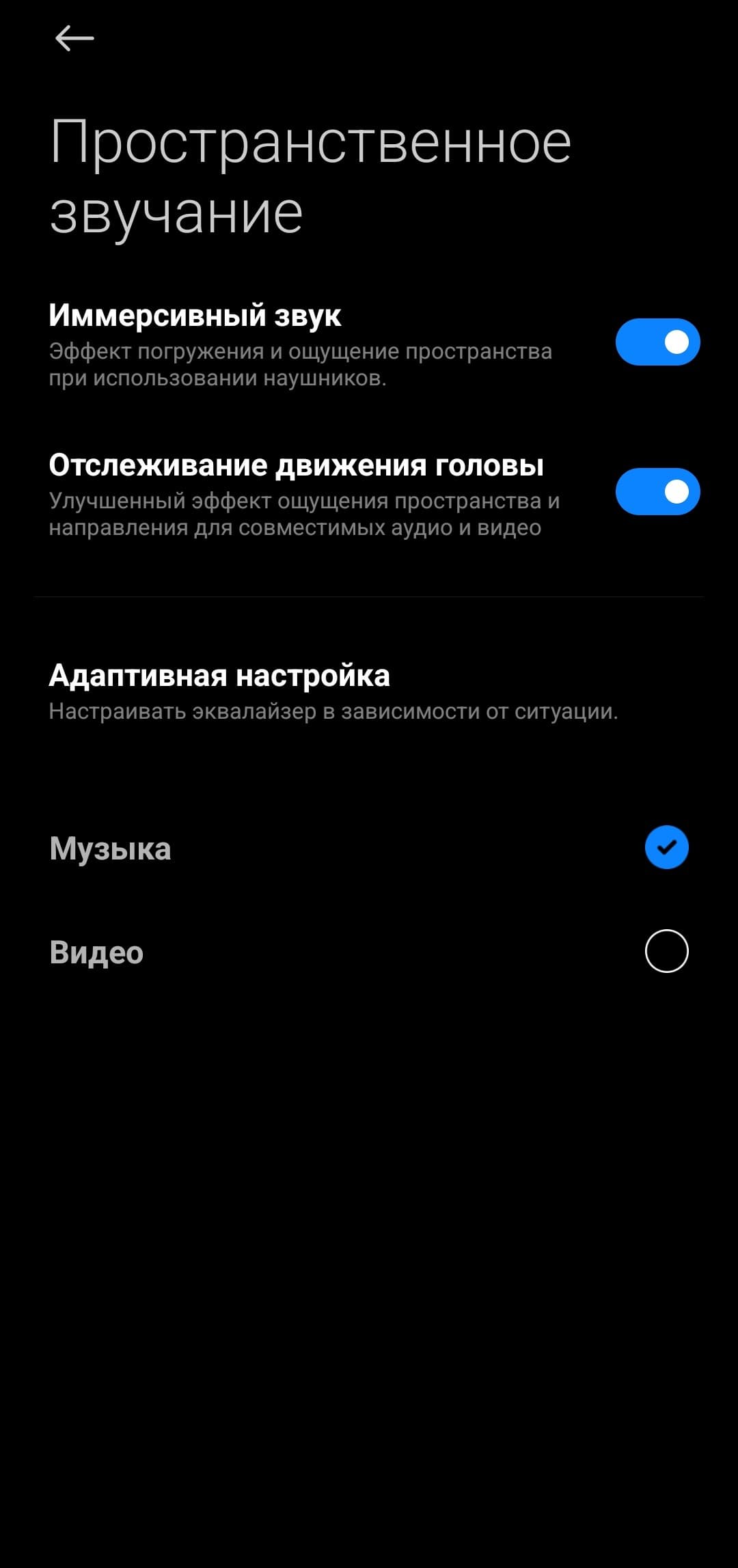
Task: Disable the Иммерсивный звук switch
Action: point(657,342)
